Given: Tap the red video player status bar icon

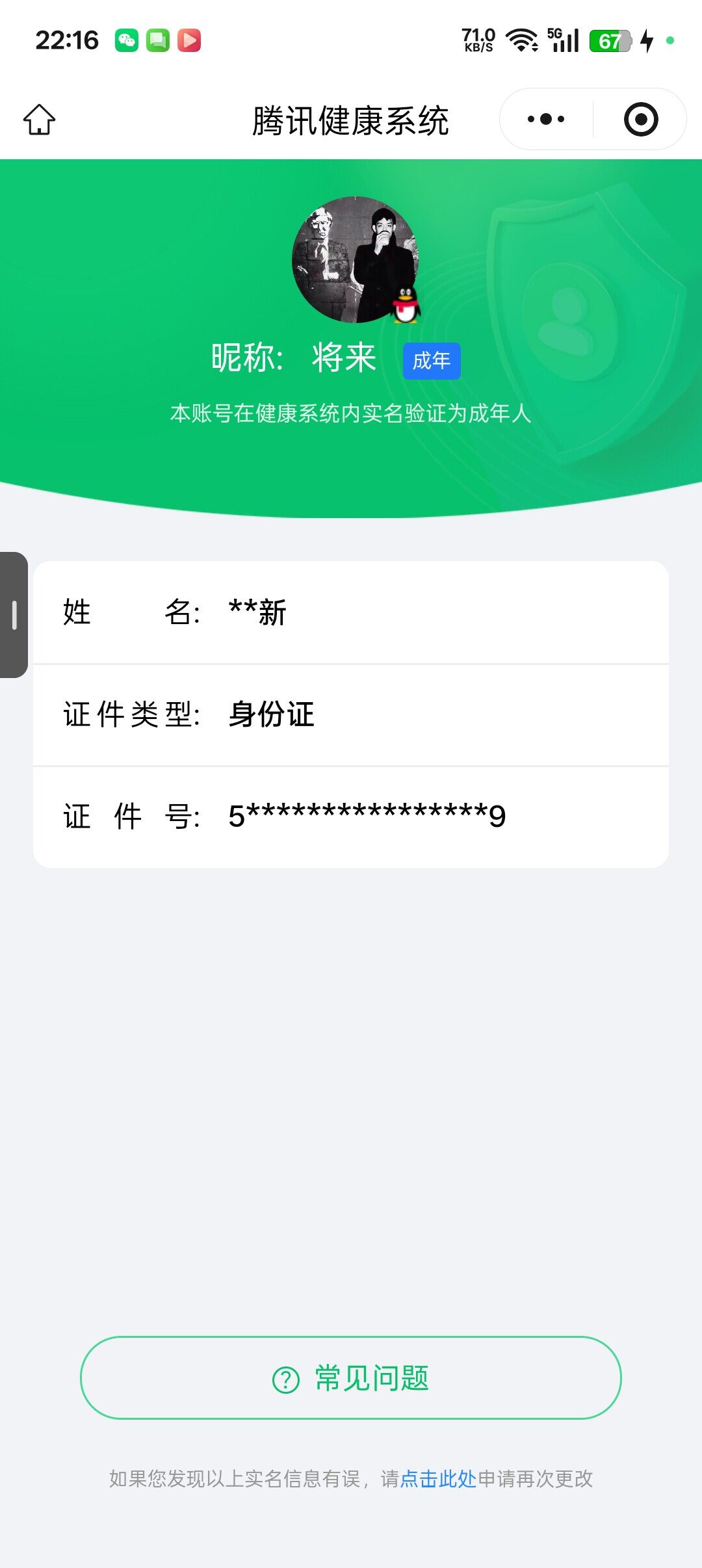Looking at the screenshot, I should (189, 40).
